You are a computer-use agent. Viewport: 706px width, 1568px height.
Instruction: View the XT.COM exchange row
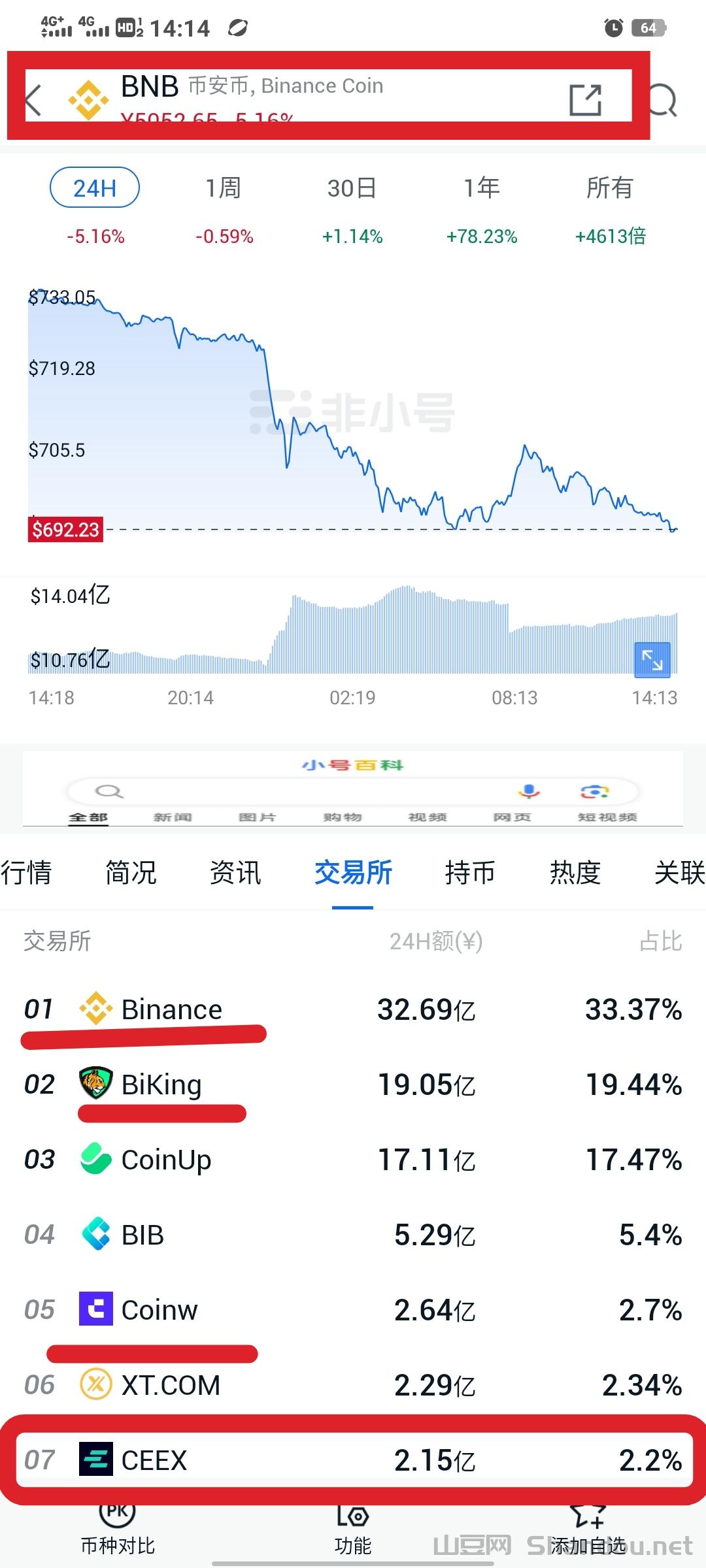click(x=353, y=1385)
